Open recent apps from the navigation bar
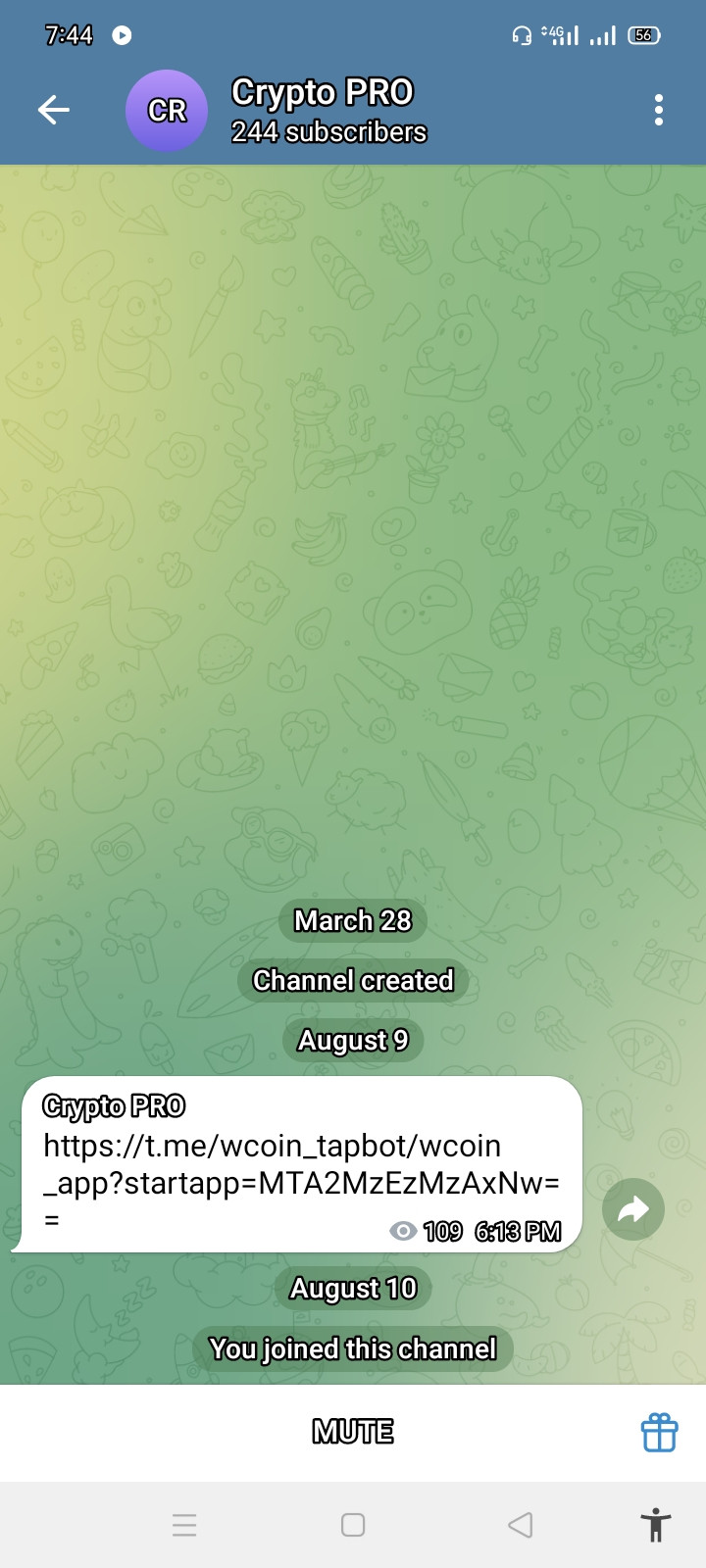This screenshot has width=706, height=1568. coord(184,1525)
